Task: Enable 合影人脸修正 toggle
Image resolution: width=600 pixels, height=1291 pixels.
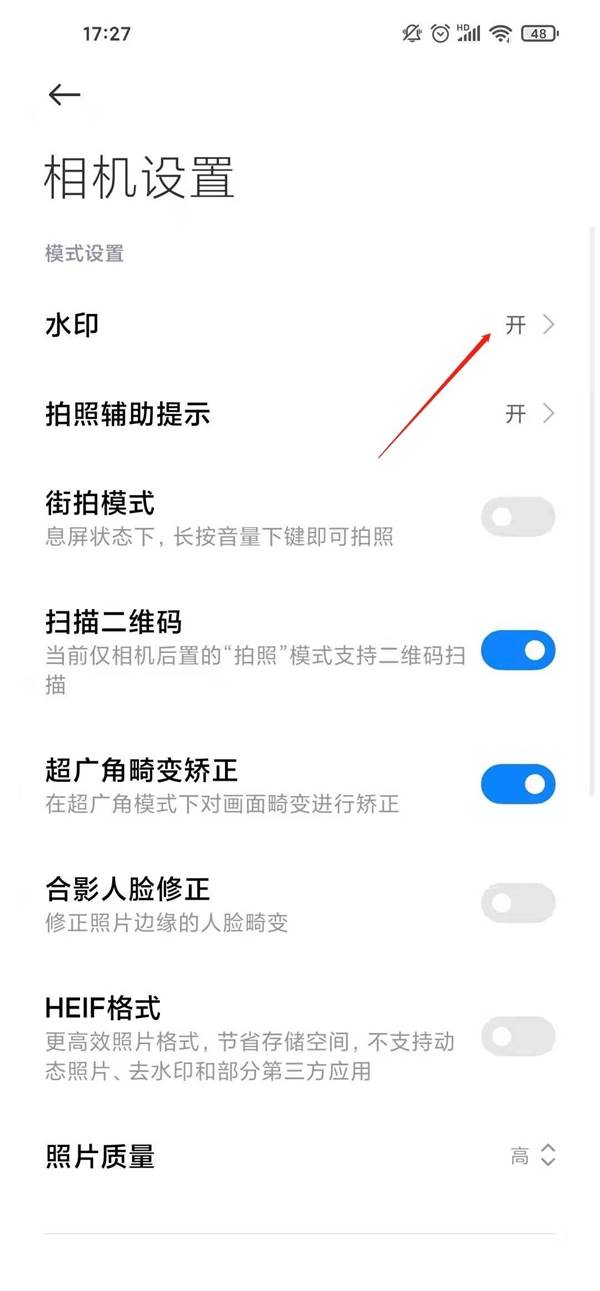Action: tap(518, 903)
